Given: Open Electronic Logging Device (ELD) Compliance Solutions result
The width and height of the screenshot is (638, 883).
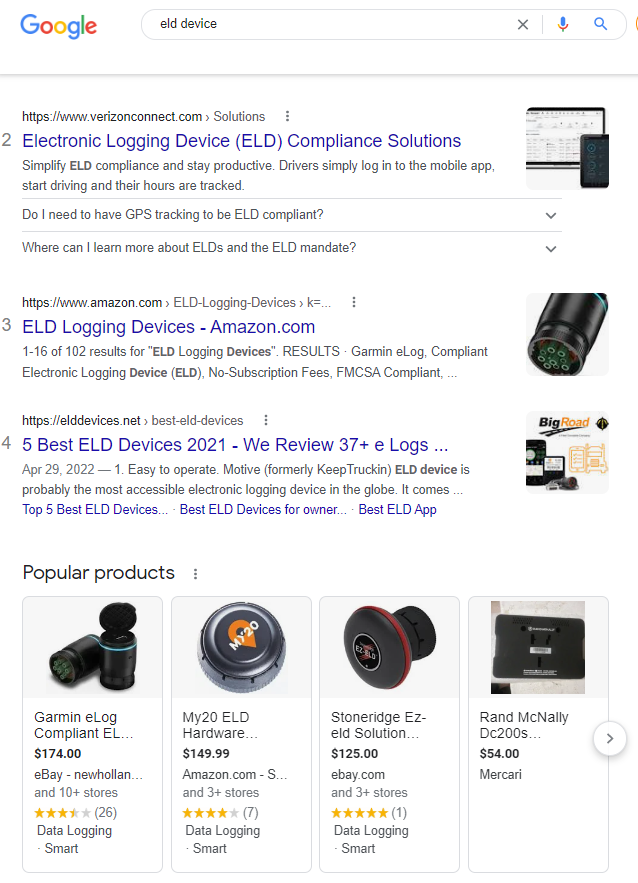Looking at the screenshot, I should point(241,141).
